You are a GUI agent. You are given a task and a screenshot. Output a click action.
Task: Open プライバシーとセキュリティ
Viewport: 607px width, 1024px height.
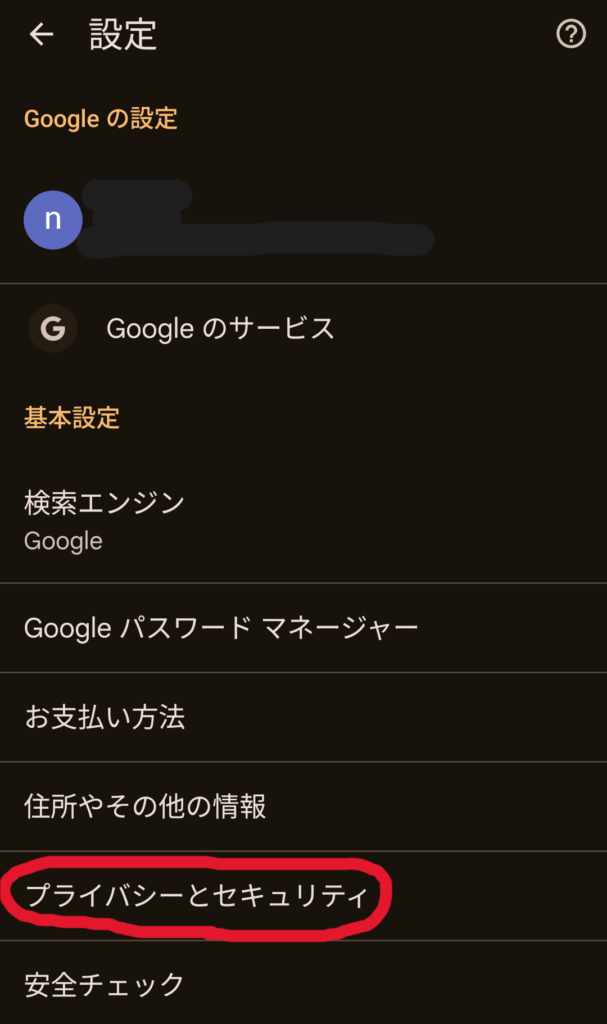click(x=303, y=896)
